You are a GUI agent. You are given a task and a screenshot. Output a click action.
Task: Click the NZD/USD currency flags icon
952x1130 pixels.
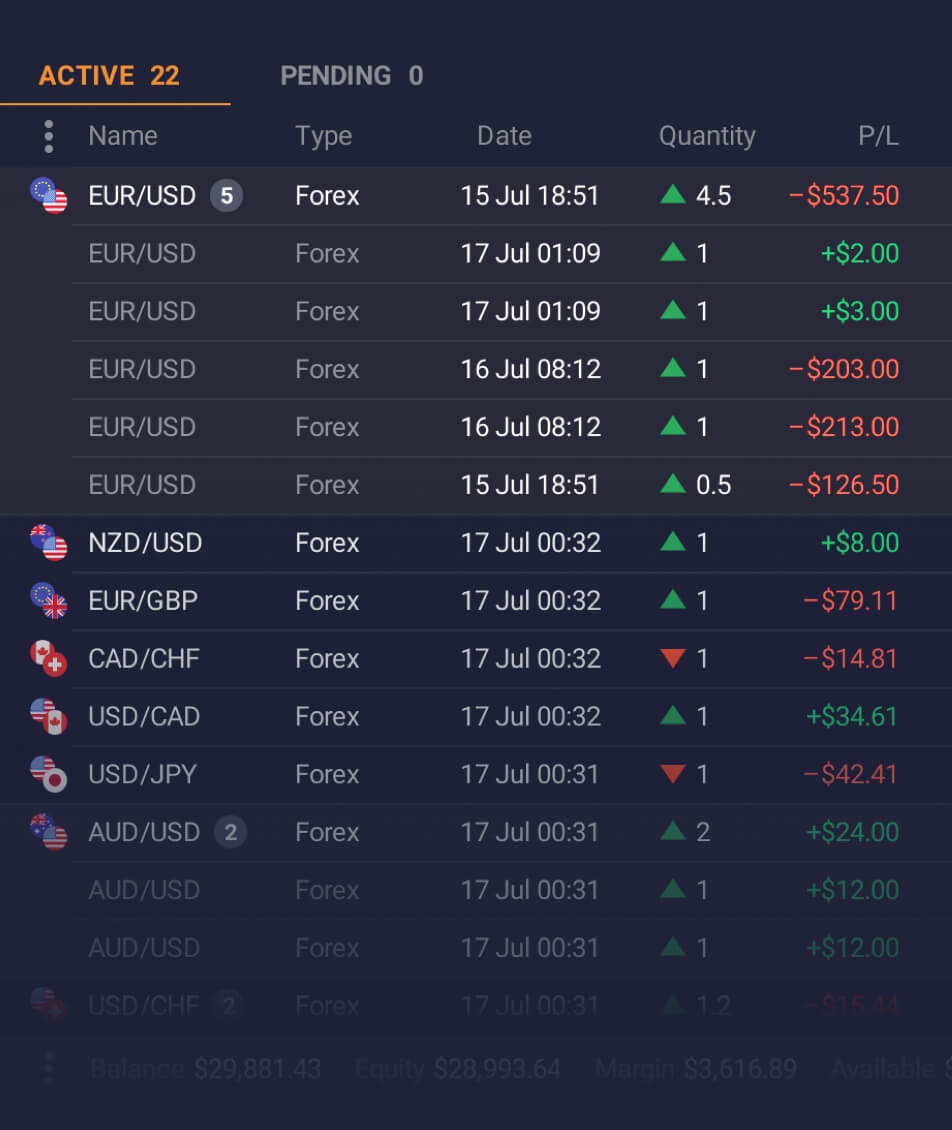click(47, 542)
